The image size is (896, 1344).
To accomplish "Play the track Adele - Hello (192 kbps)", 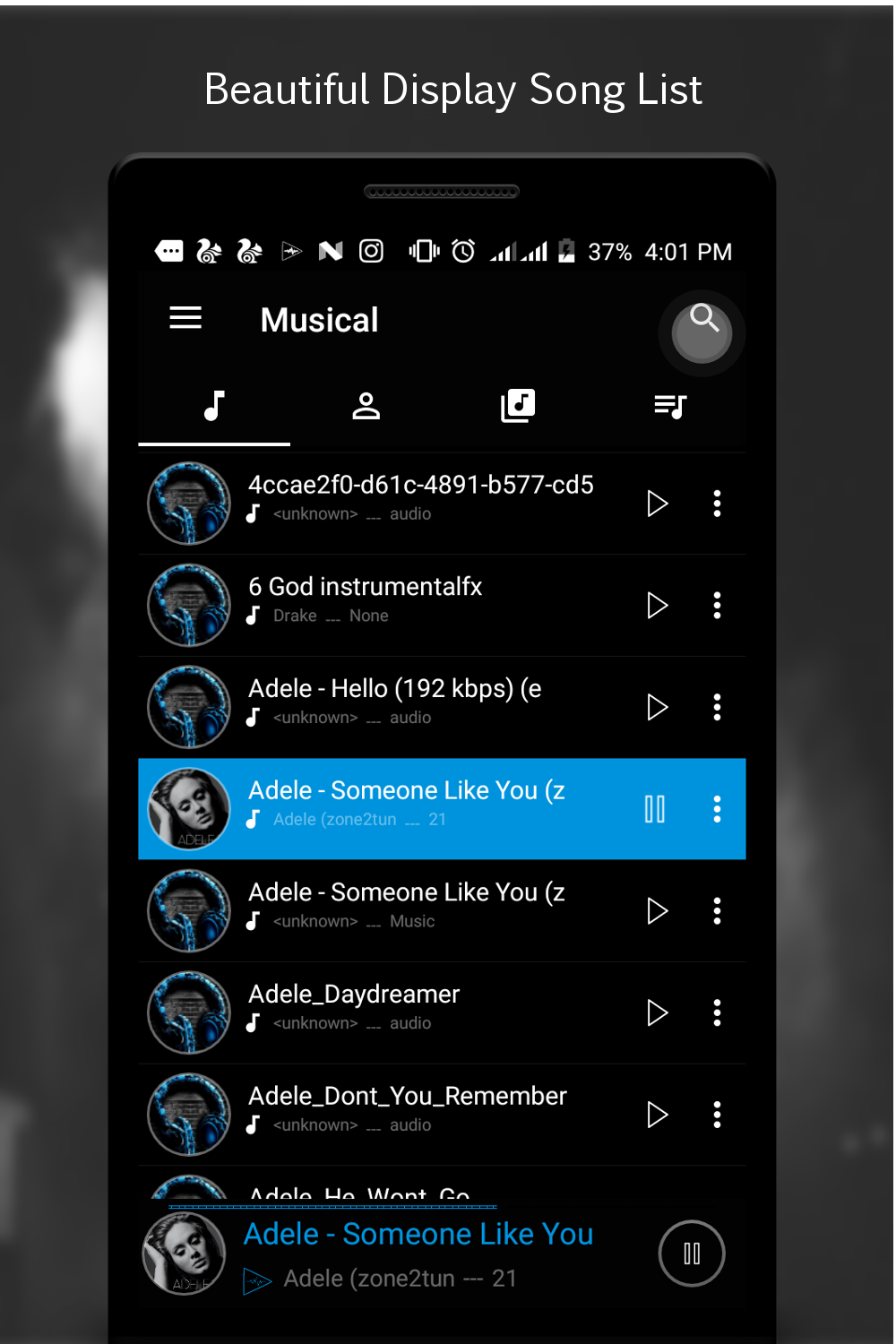I will coord(657,707).
